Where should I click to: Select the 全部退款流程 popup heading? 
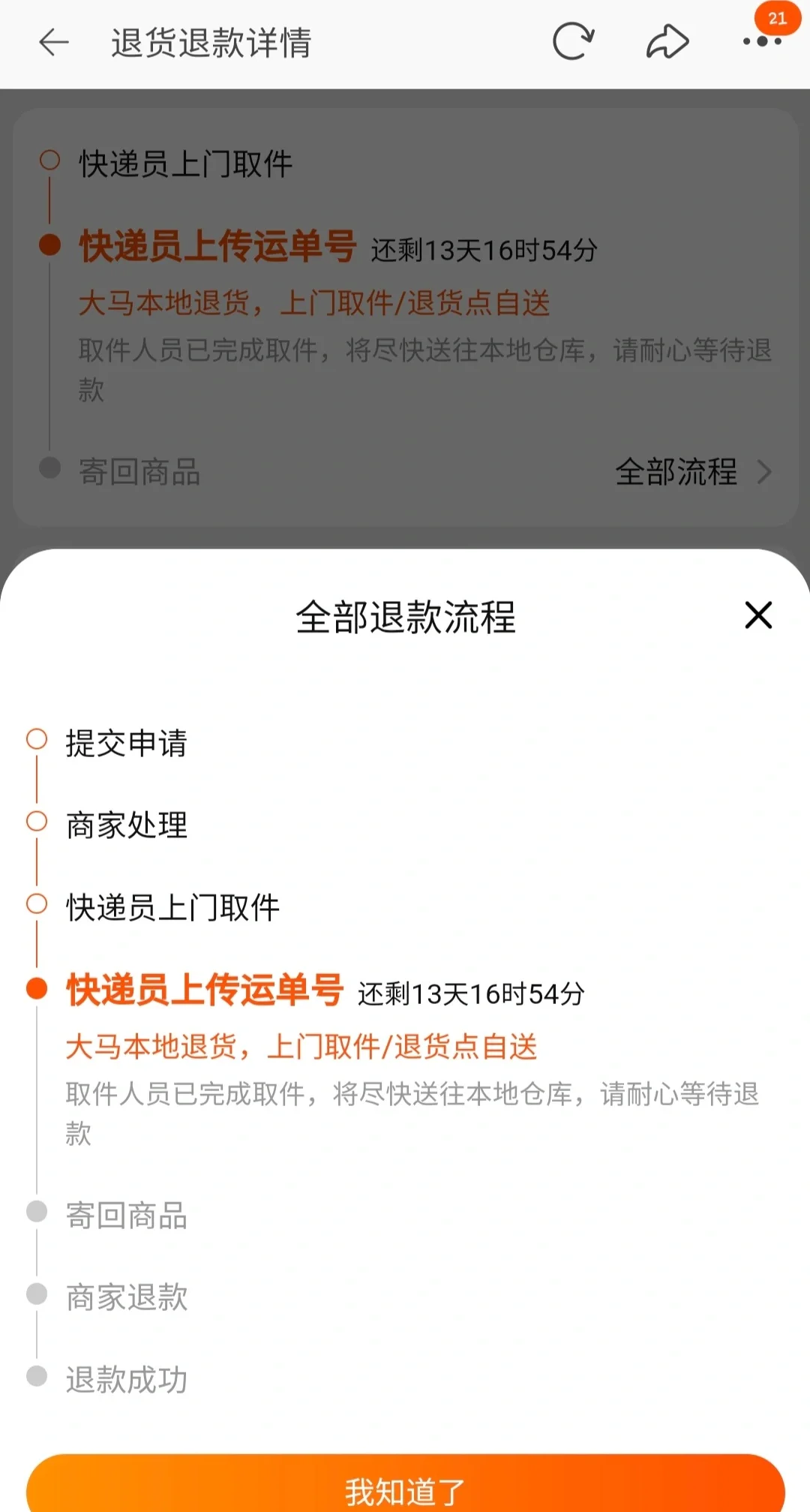405,615
